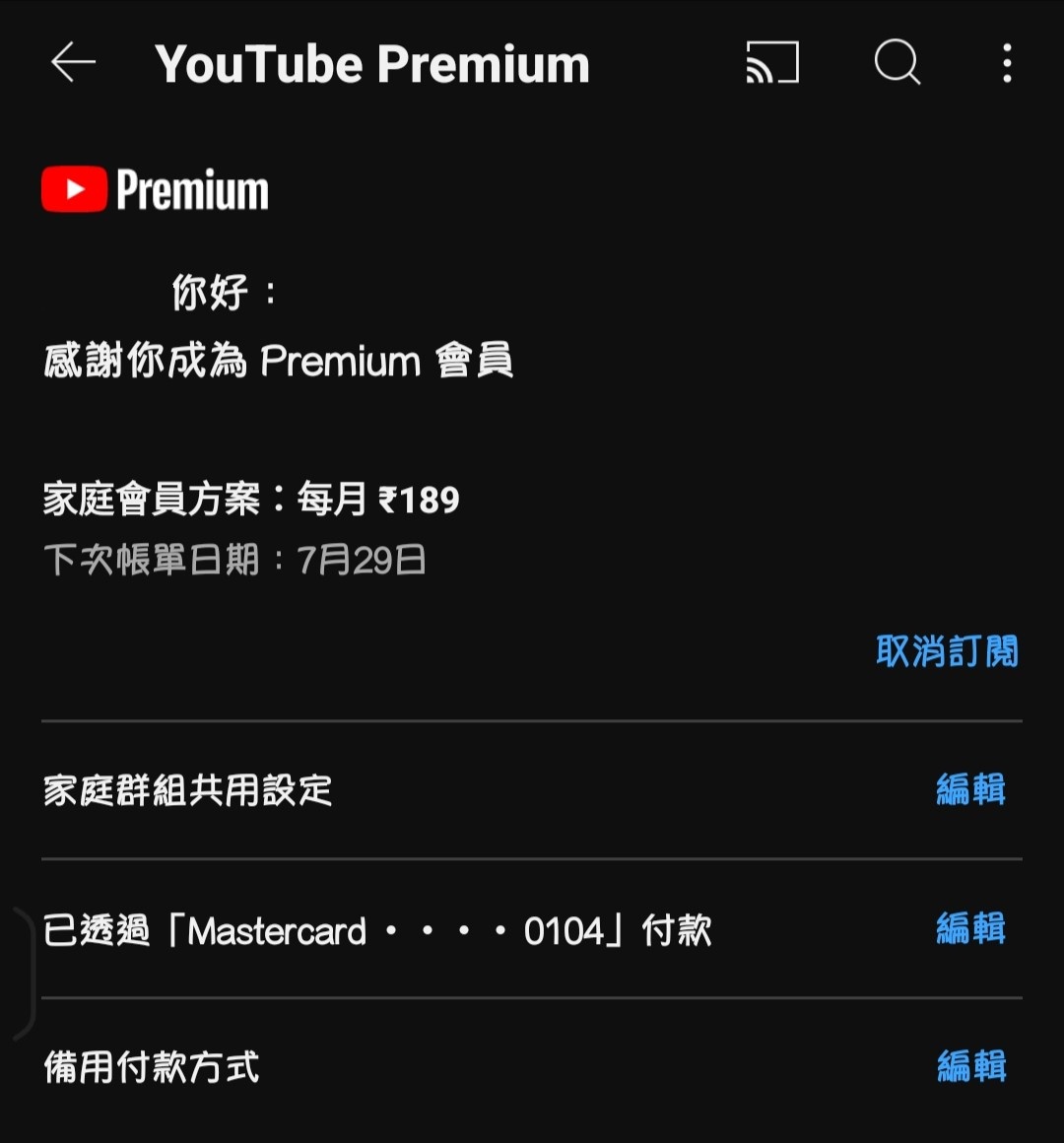Viewport: 1064px width, 1143px height.
Task: Edit 備用付款方式 backup payment method
Action: click(970, 1067)
